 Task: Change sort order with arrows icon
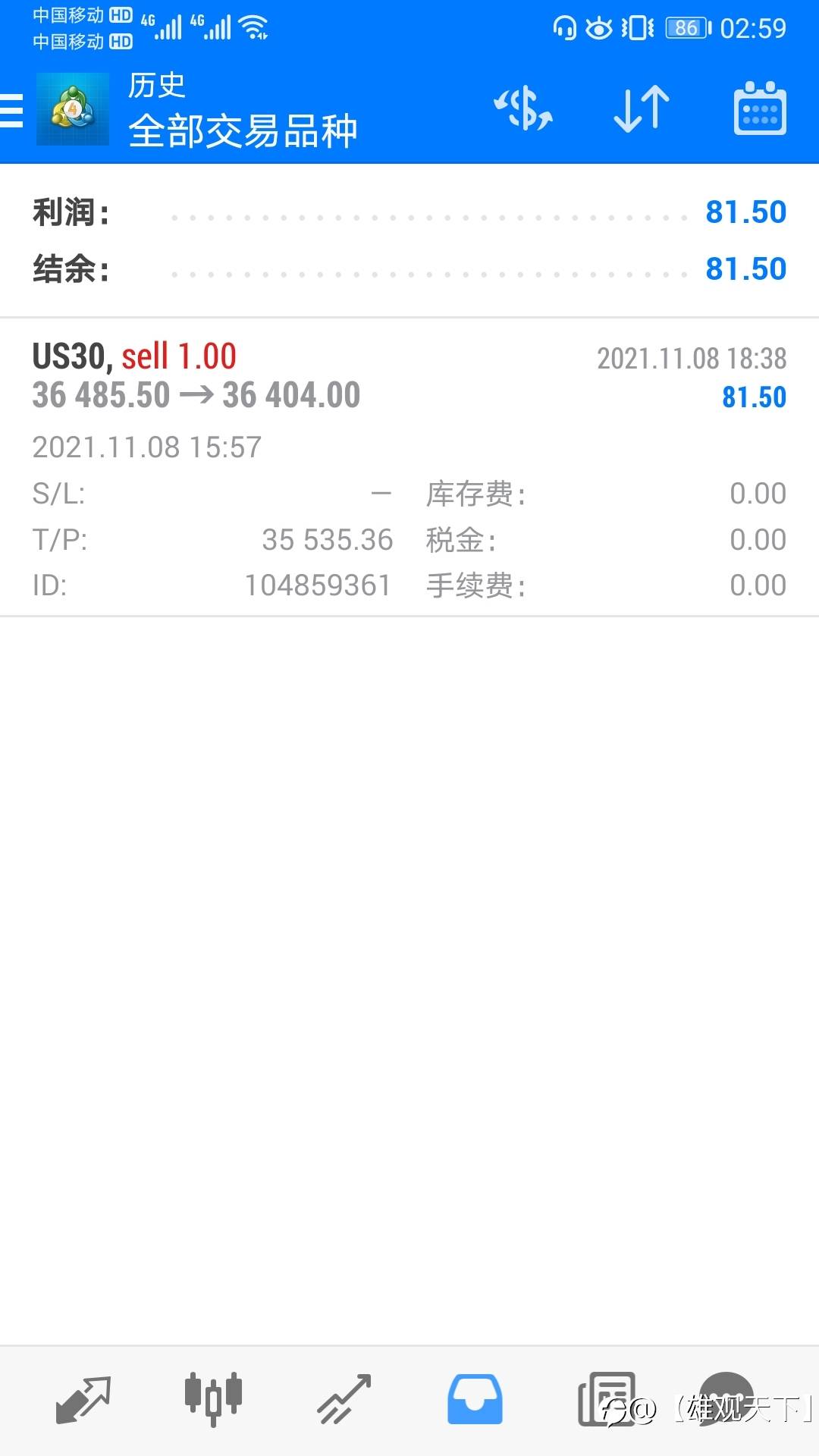coord(642,109)
